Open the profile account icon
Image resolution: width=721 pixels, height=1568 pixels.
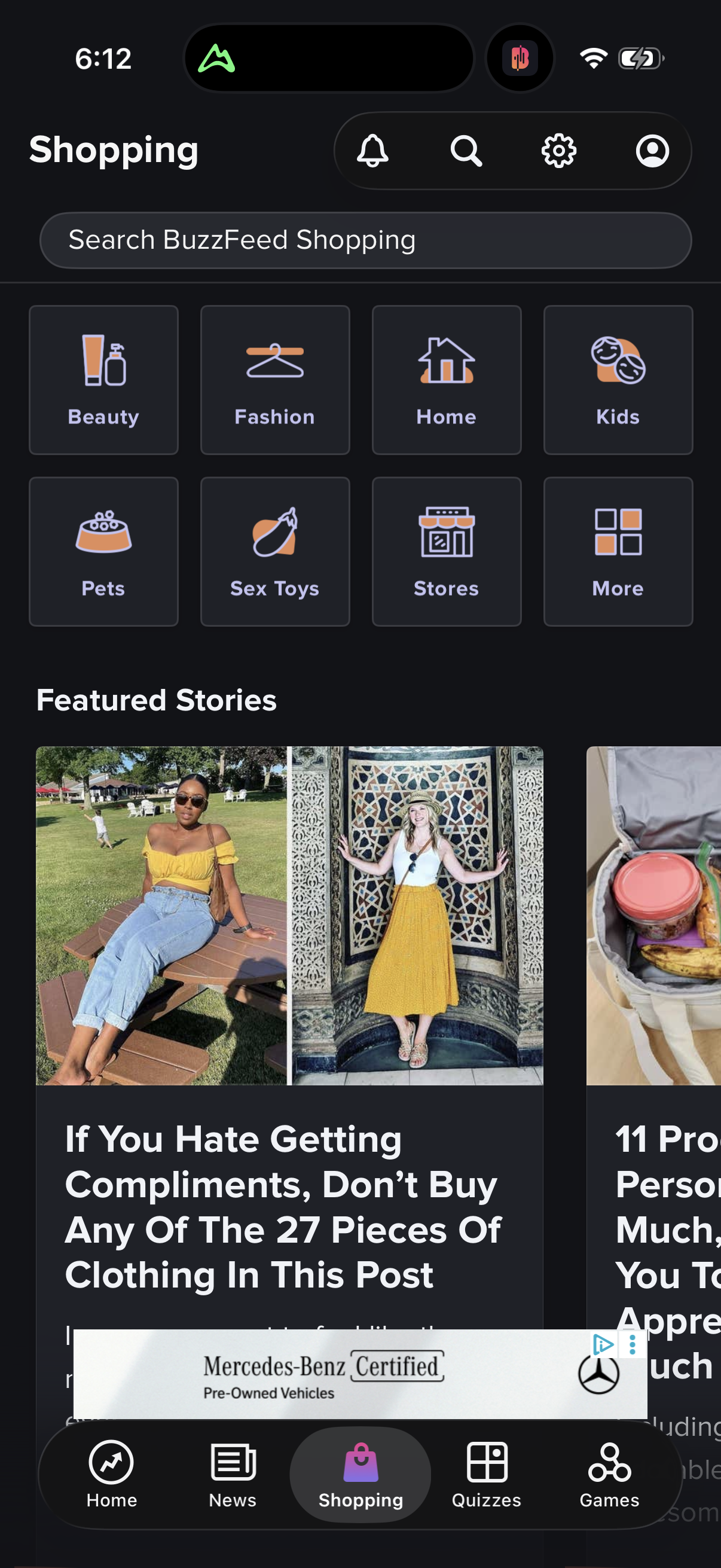coord(652,150)
